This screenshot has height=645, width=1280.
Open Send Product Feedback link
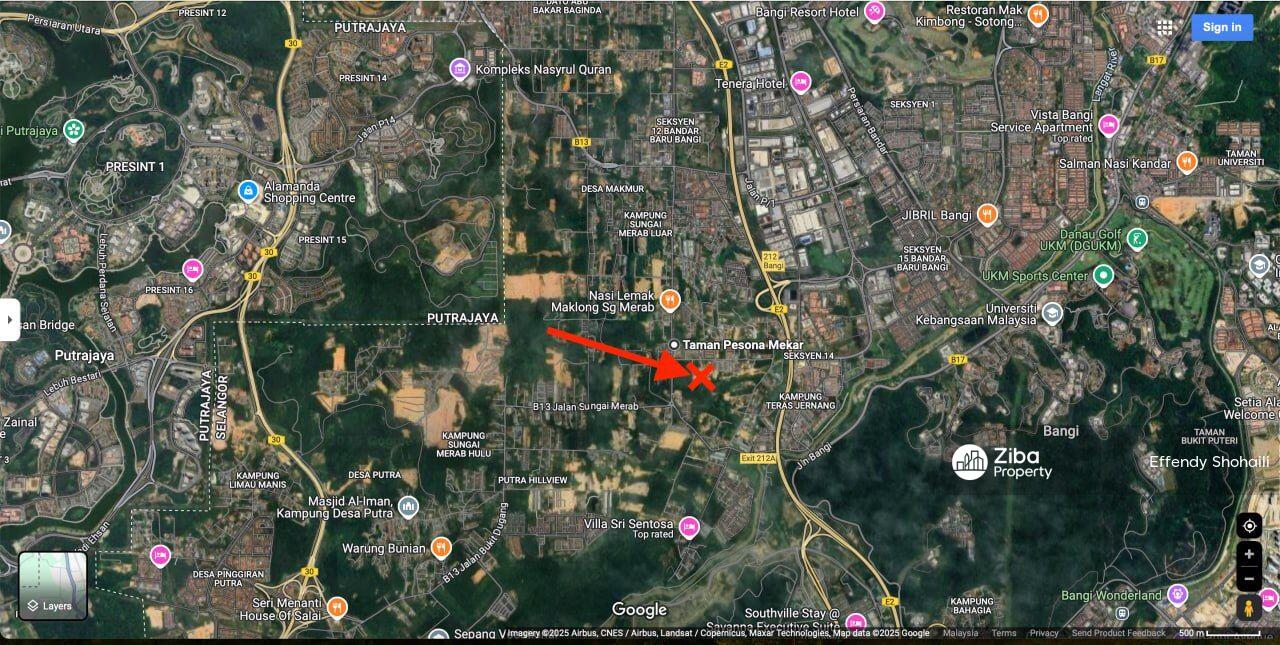click(1118, 633)
